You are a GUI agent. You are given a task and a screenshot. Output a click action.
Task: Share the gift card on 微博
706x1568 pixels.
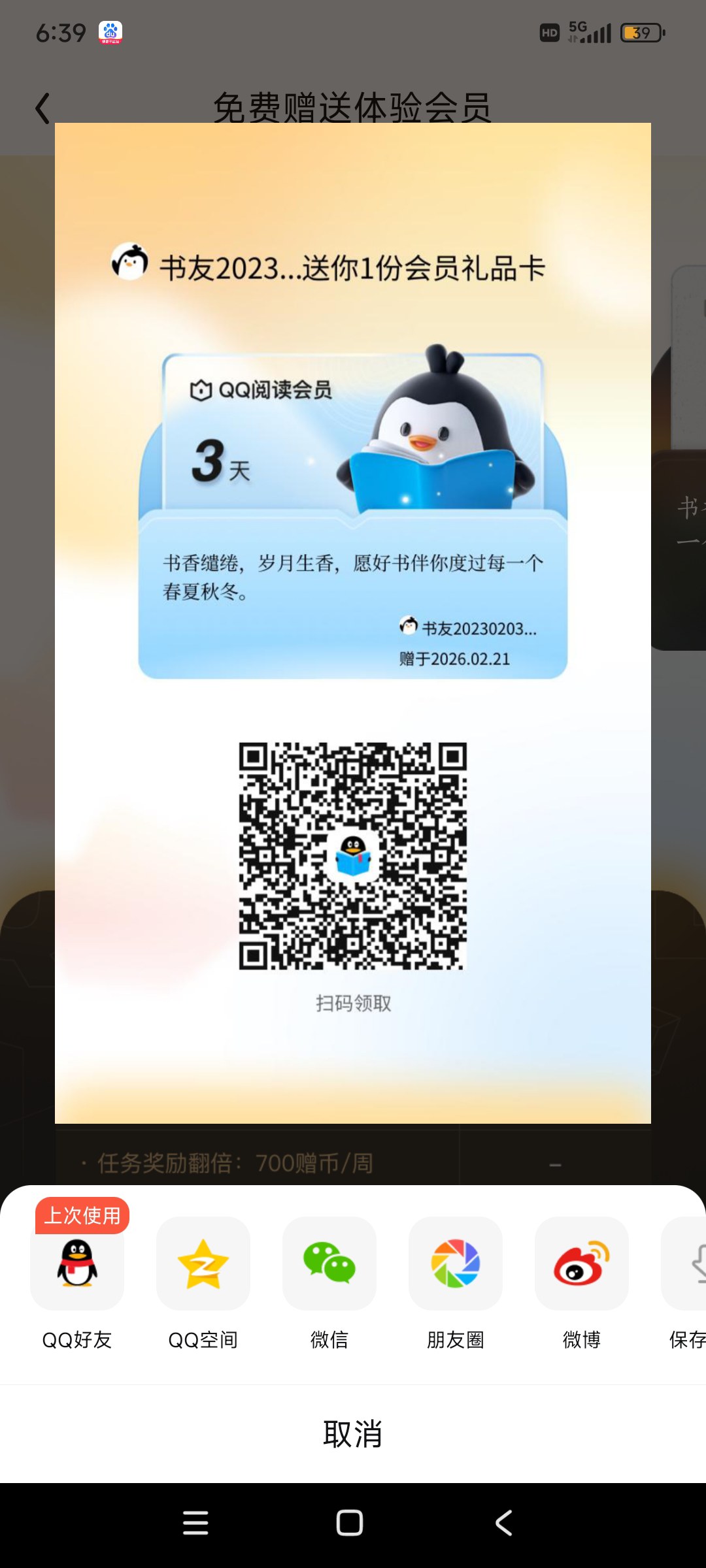(x=582, y=1264)
